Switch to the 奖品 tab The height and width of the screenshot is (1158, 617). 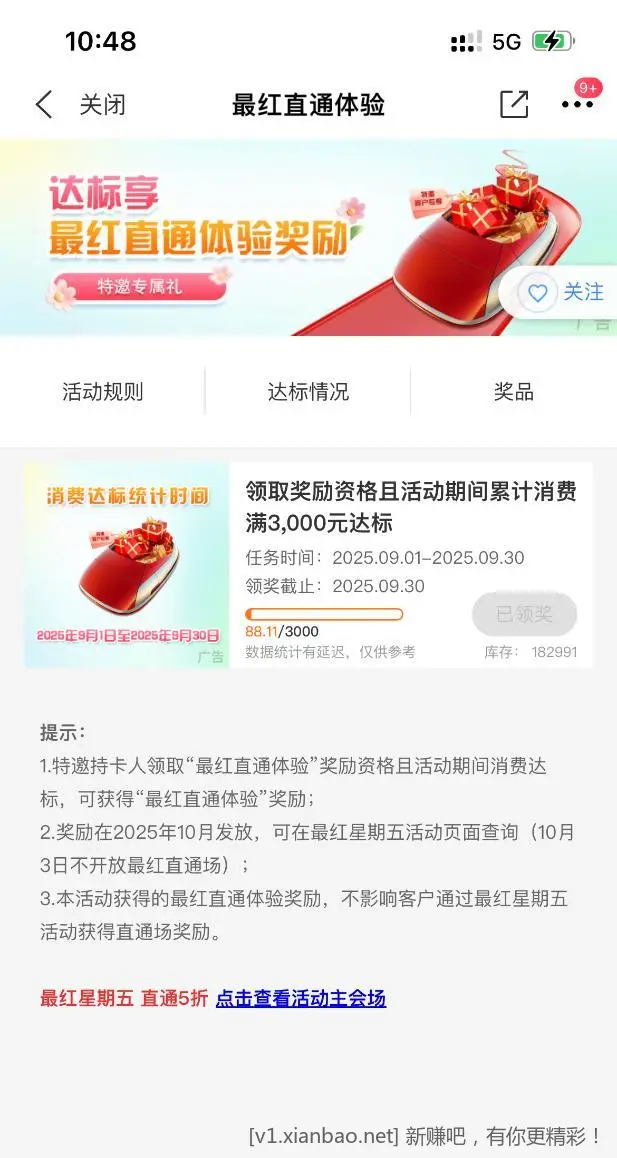pos(513,392)
